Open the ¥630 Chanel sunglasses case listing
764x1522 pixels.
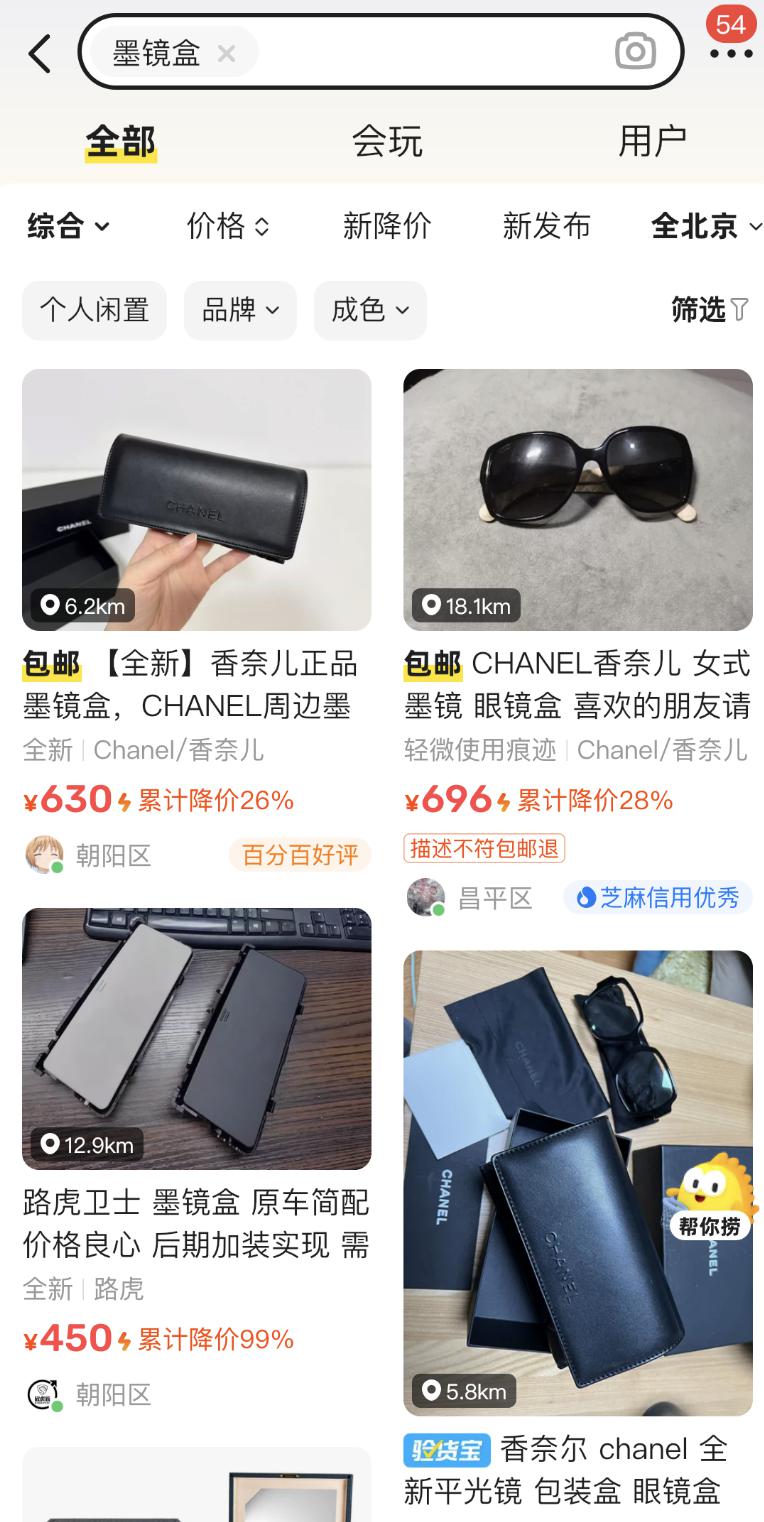tap(196, 620)
